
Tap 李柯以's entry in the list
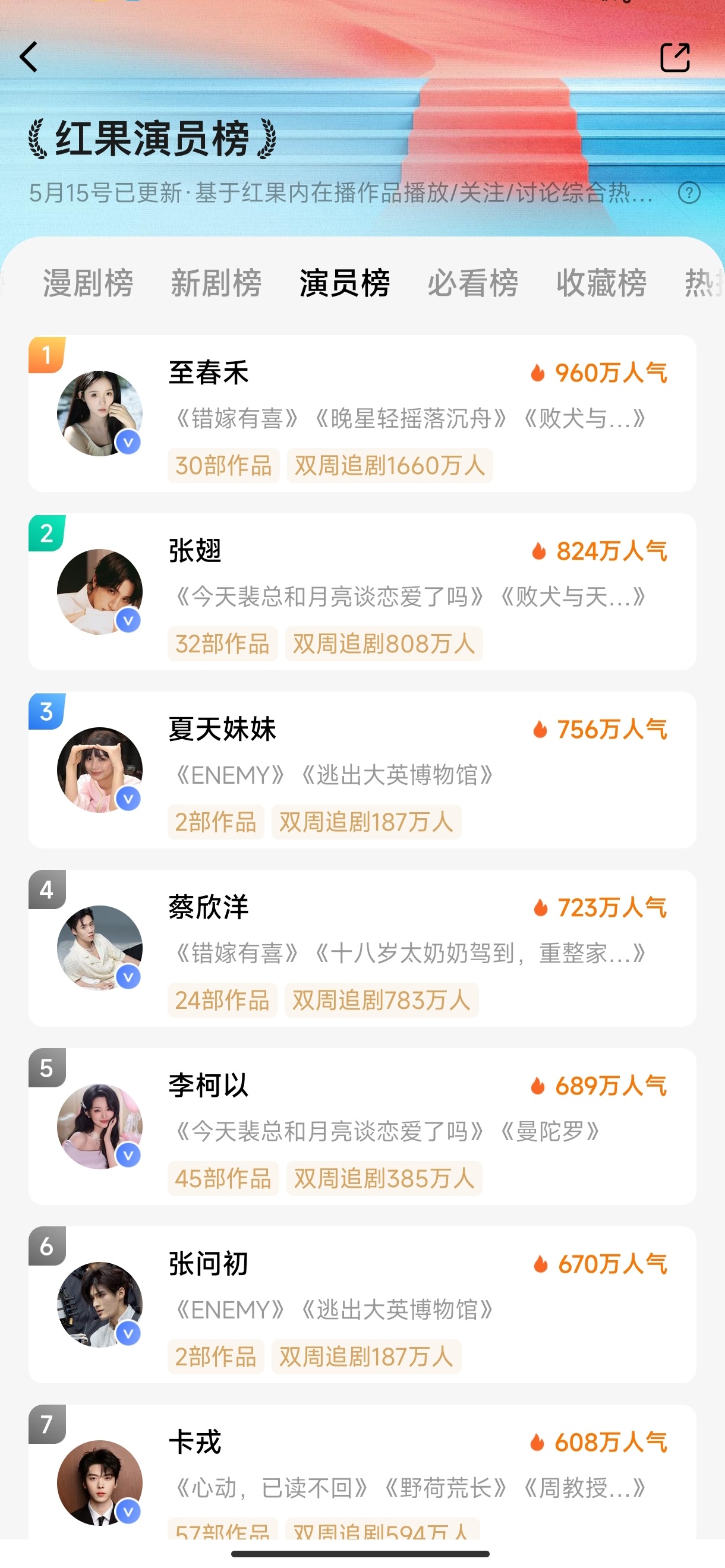pyautogui.click(x=362, y=1127)
